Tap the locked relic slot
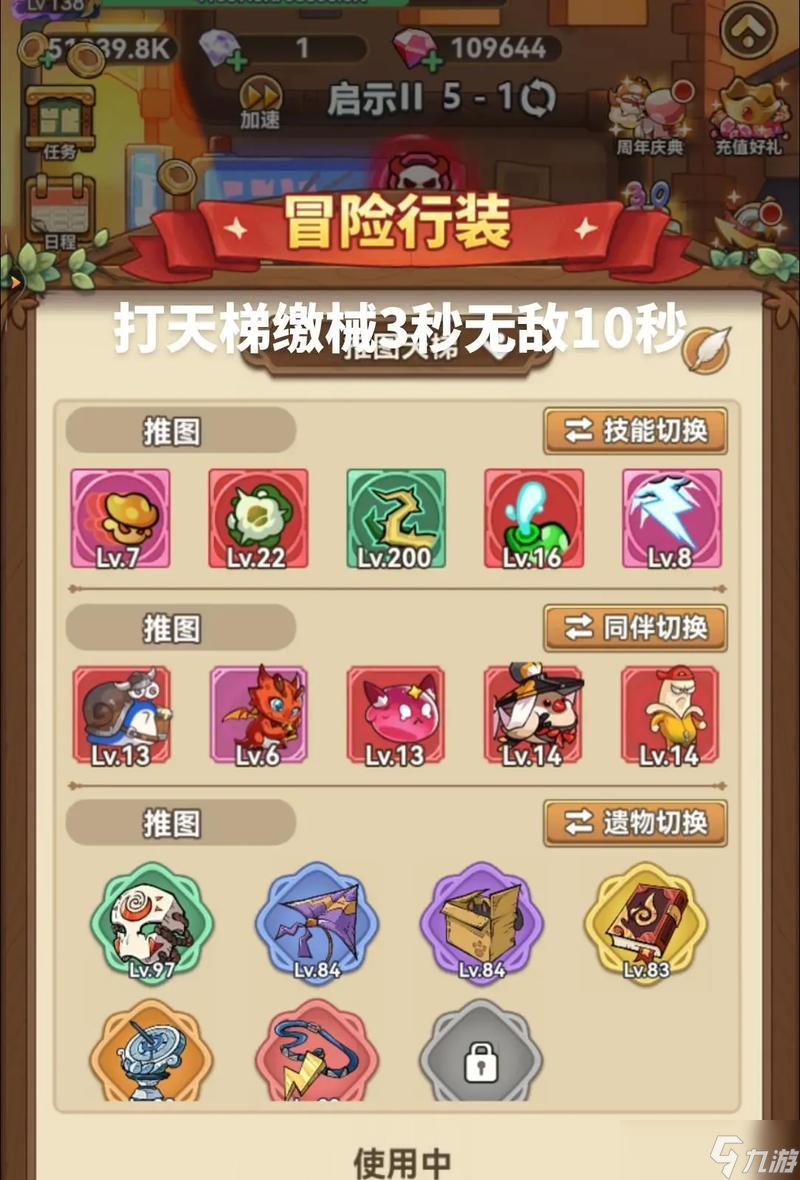 click(481, 1060)
